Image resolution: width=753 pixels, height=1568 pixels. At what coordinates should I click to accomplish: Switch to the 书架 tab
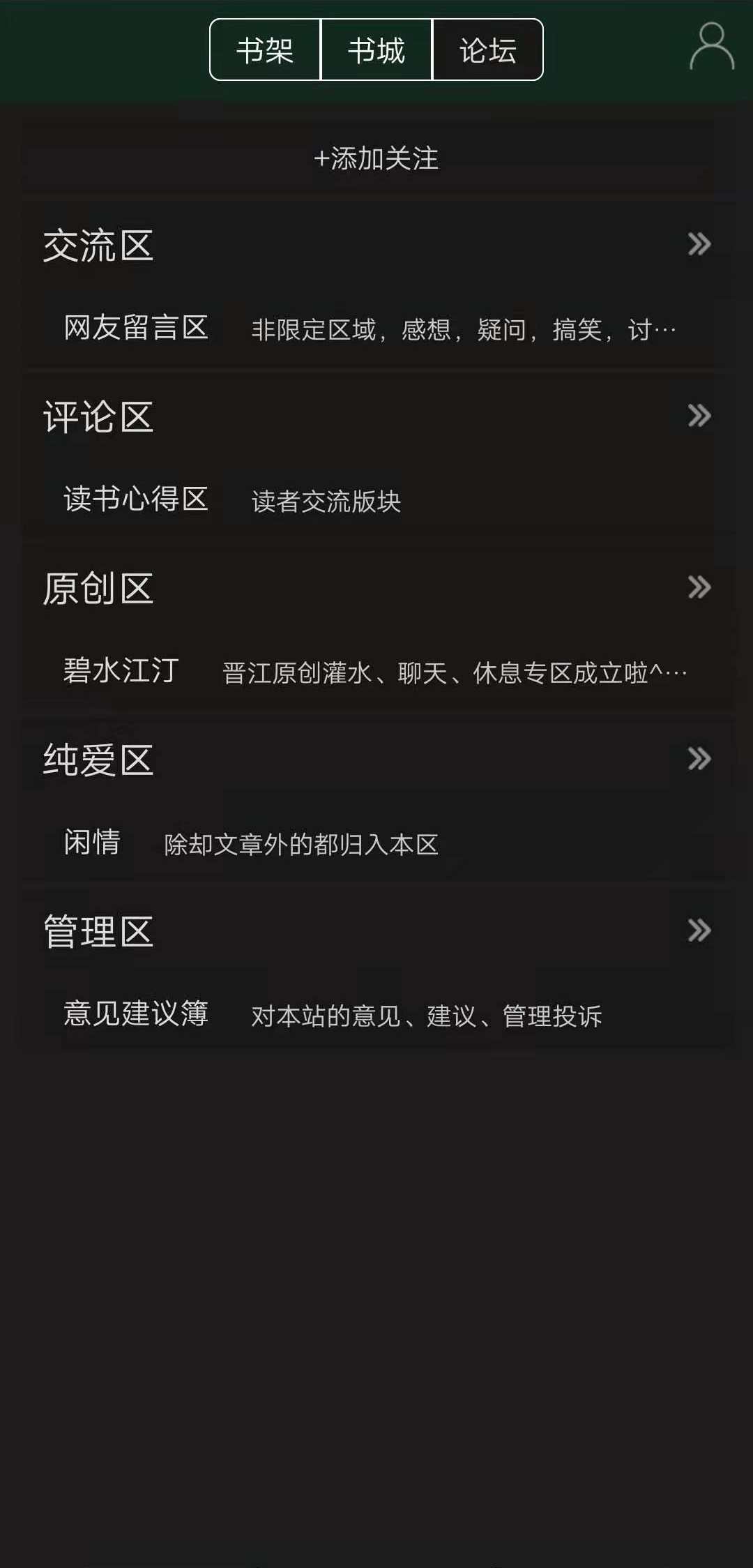point(265,50)
